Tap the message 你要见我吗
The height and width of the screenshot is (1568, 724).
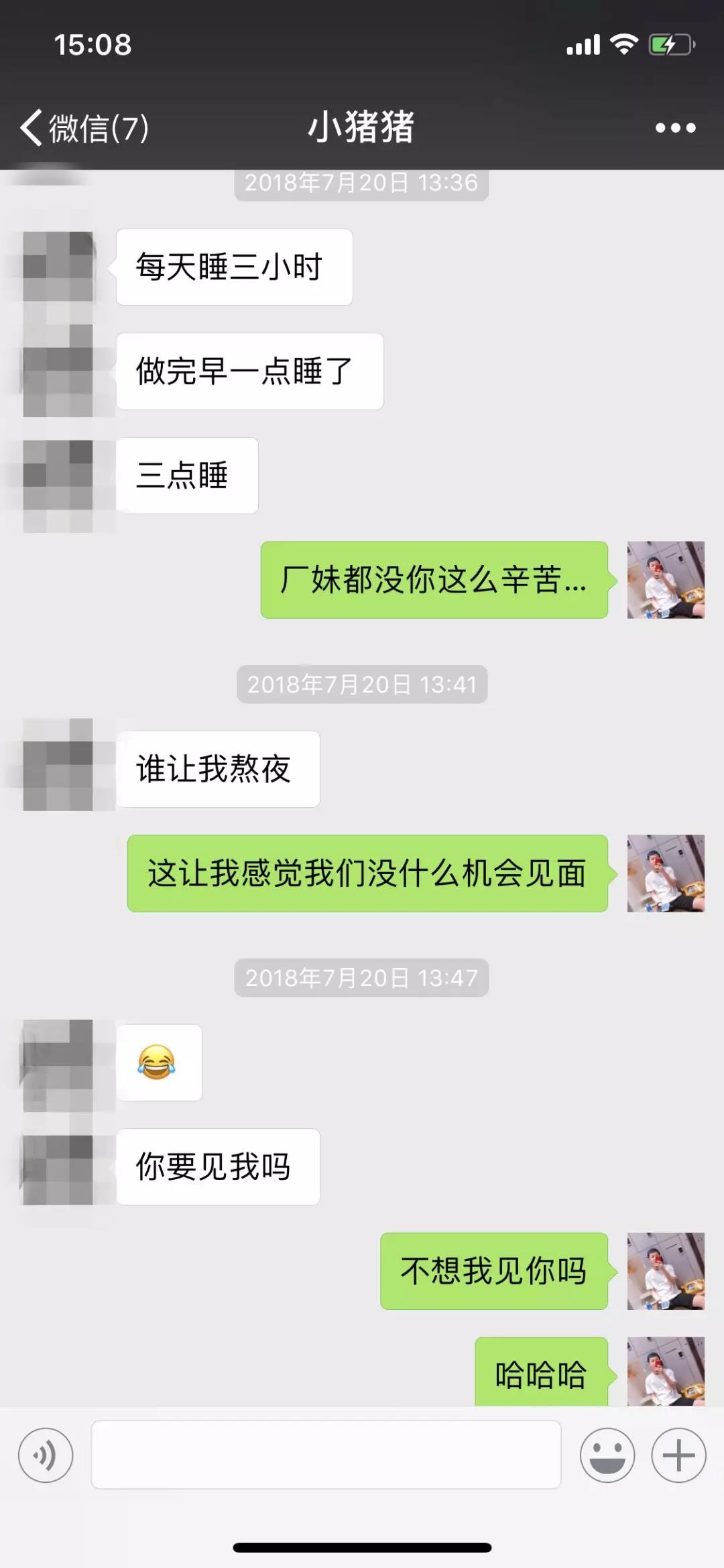(x=218, y=1166)
